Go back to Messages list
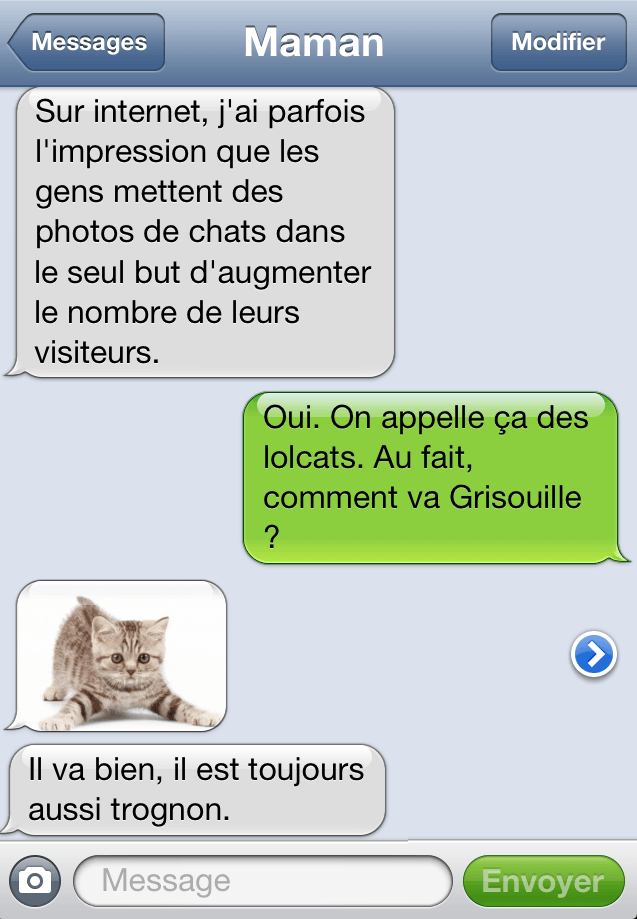 coord(86,43)
